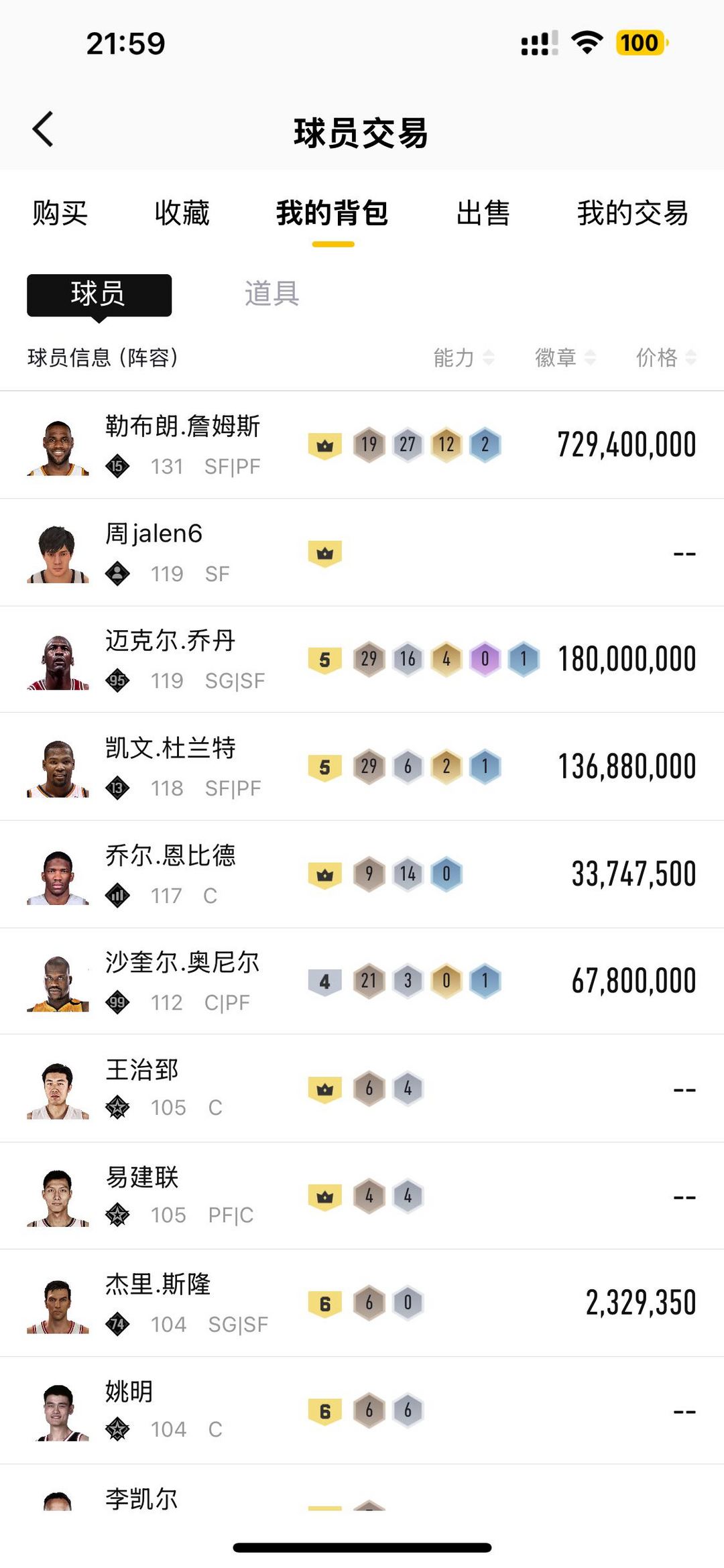Screen dimensions: 724x1568
Task: Open 乔尔.恩比德 player row
Action: pos(362,874)
